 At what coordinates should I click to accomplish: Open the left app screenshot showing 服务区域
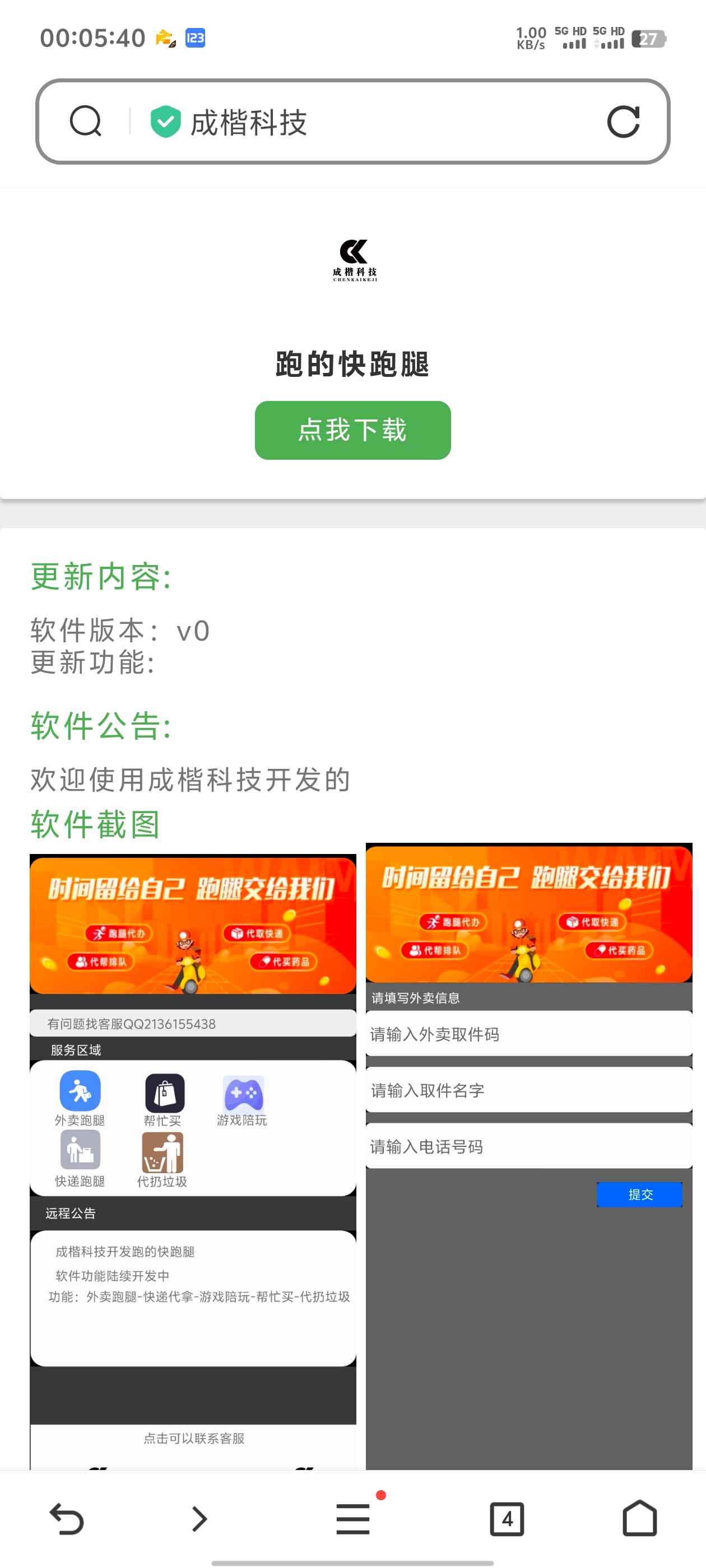tap(193, 1161)
